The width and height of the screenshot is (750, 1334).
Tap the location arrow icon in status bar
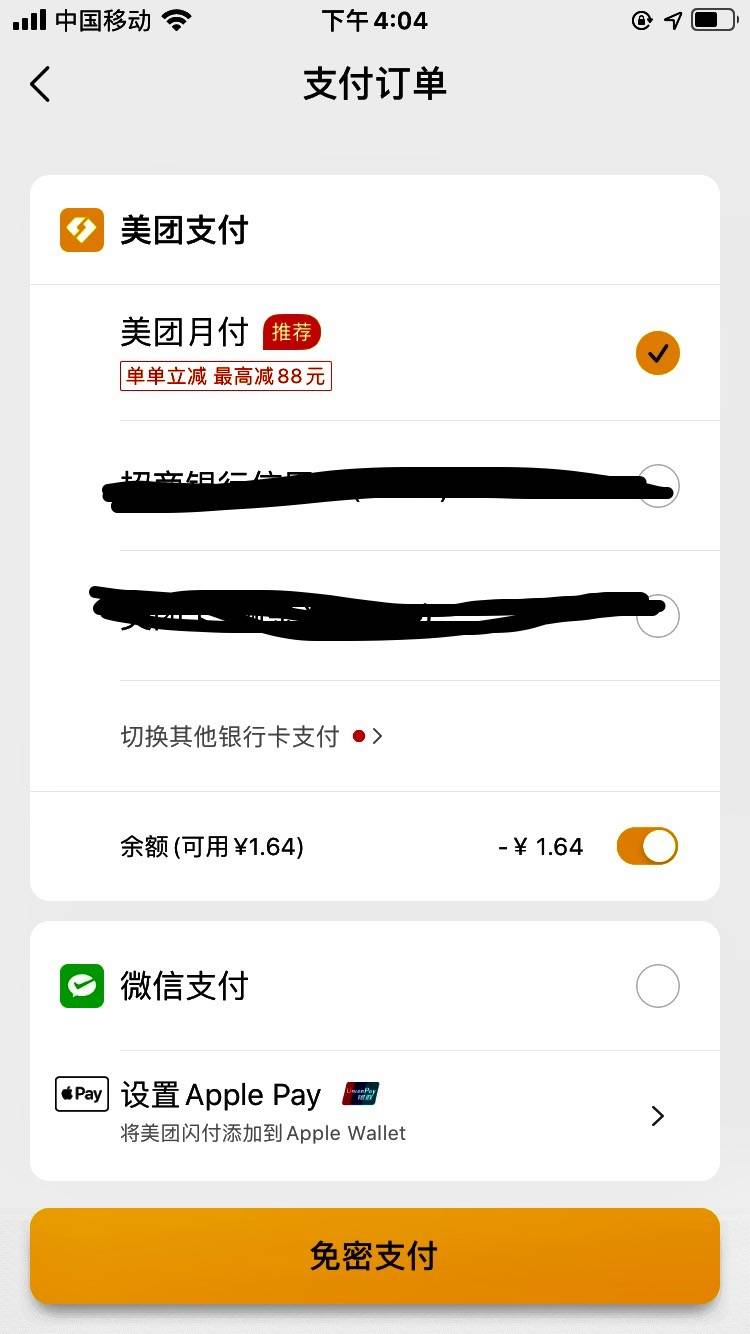click(x=673, y=19)
